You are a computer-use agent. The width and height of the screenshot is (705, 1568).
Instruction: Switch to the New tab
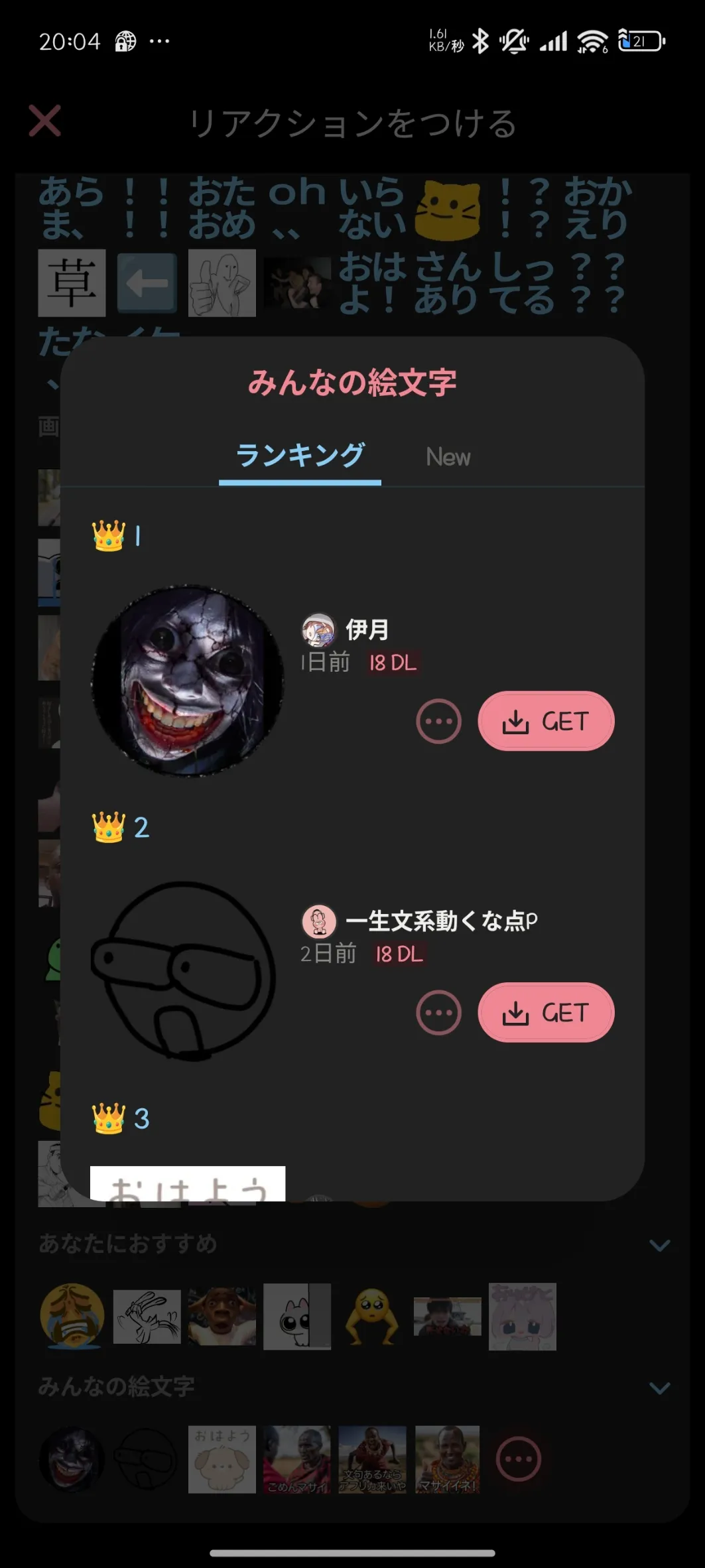coord(448,457)
